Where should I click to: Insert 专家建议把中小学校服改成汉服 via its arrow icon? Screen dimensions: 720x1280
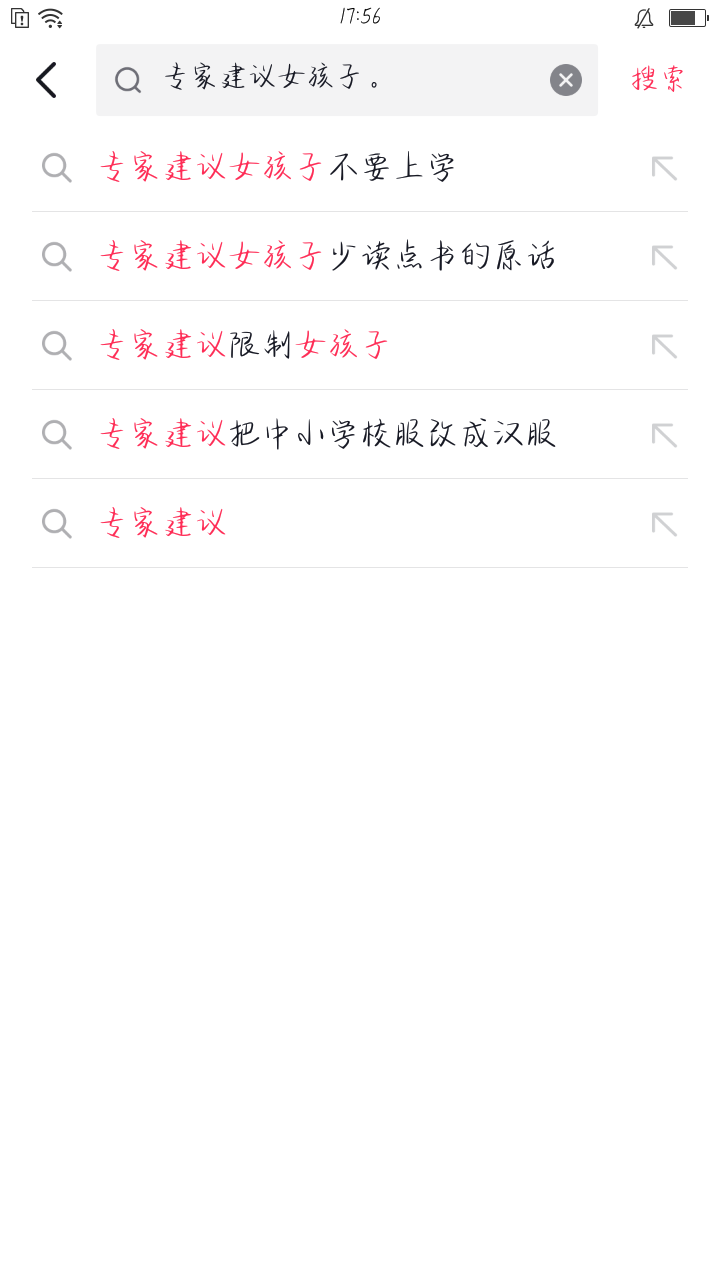(664, 435)
